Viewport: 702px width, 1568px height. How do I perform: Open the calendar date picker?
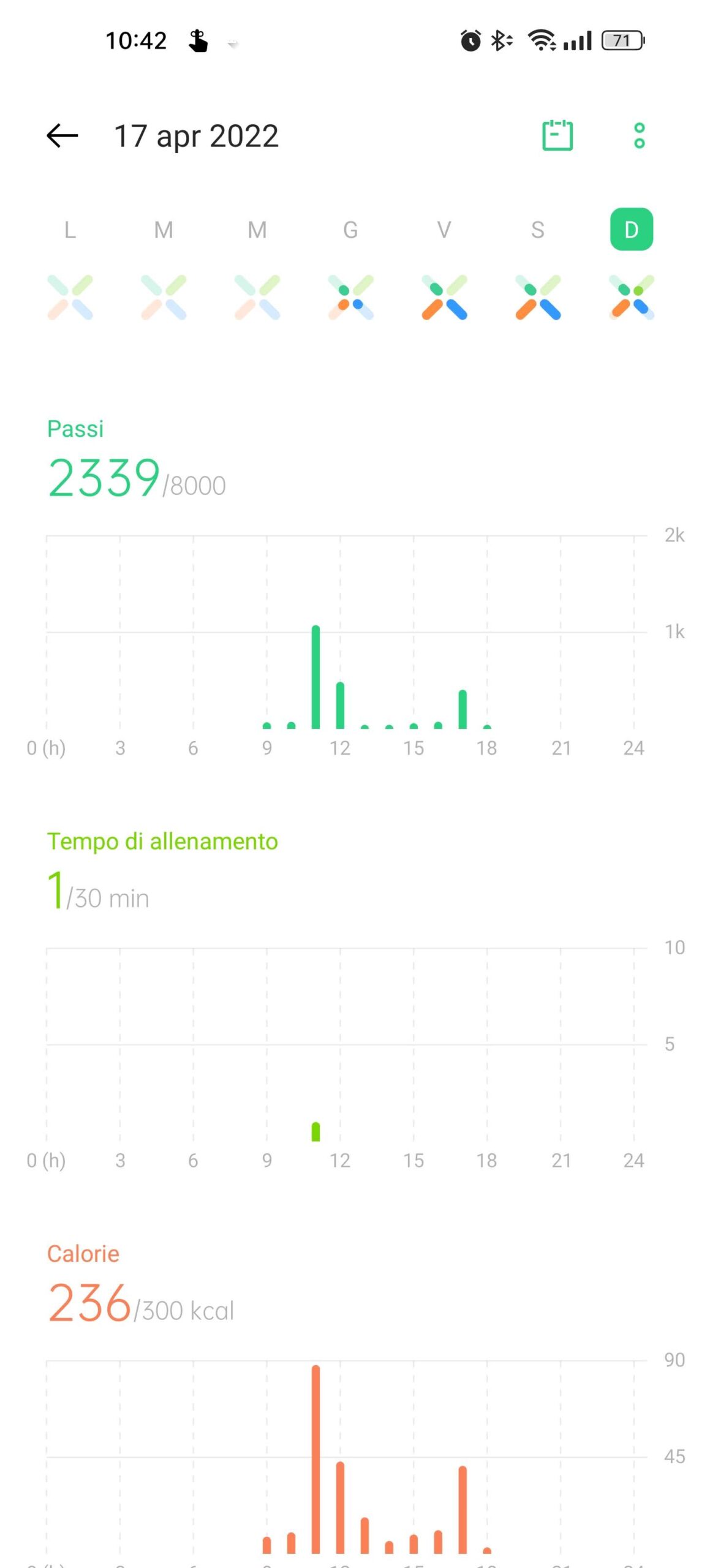pos(557,135)
